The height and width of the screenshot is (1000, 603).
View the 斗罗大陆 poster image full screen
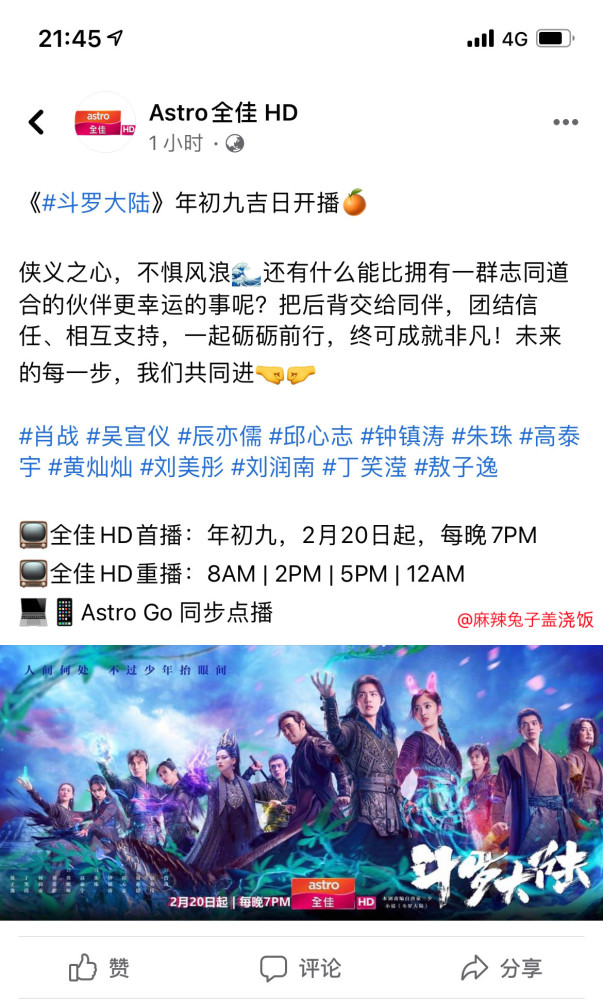pyautogui.click(x=302, y=783)
